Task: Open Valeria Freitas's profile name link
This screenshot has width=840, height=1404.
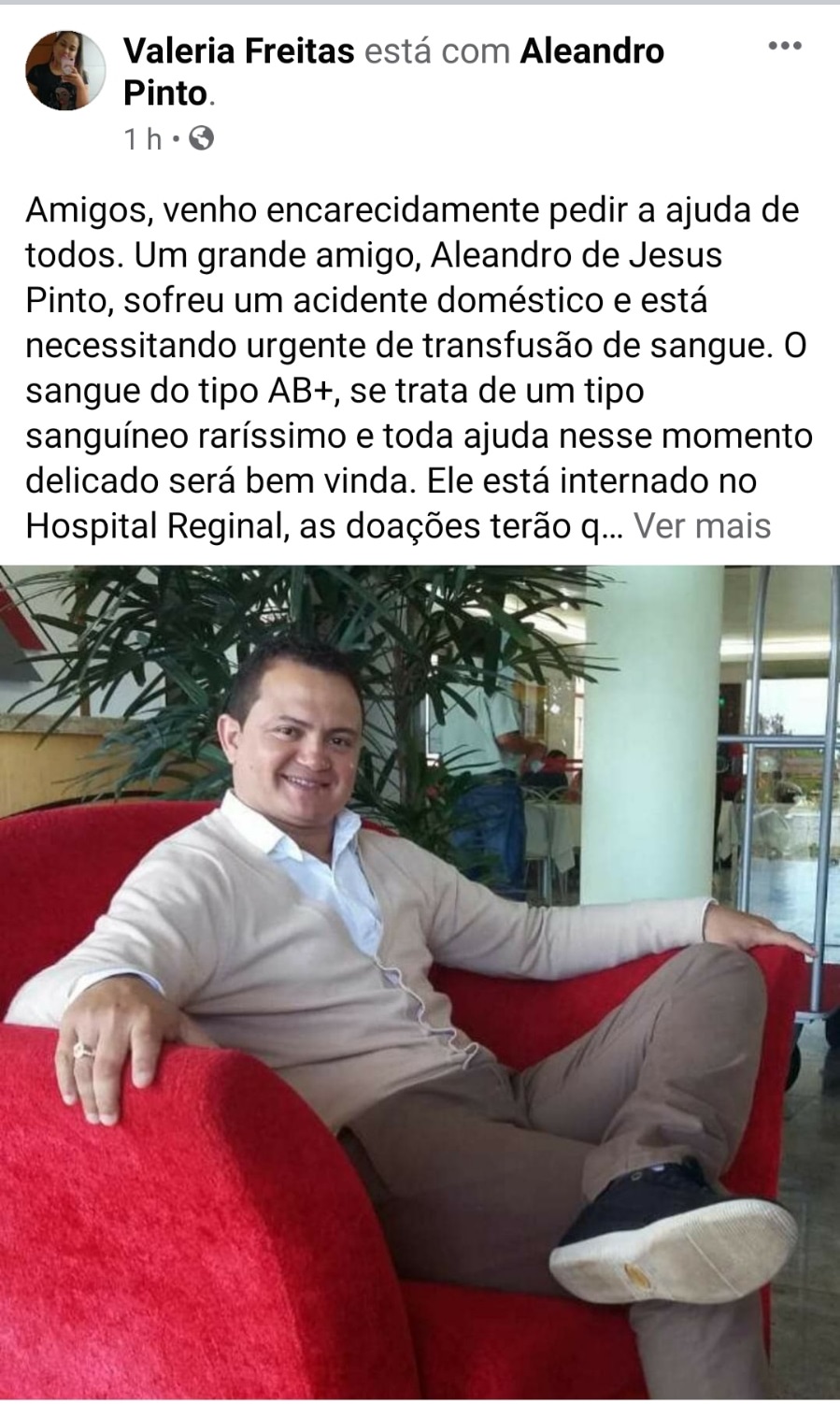Action: (x=238, y=50)
